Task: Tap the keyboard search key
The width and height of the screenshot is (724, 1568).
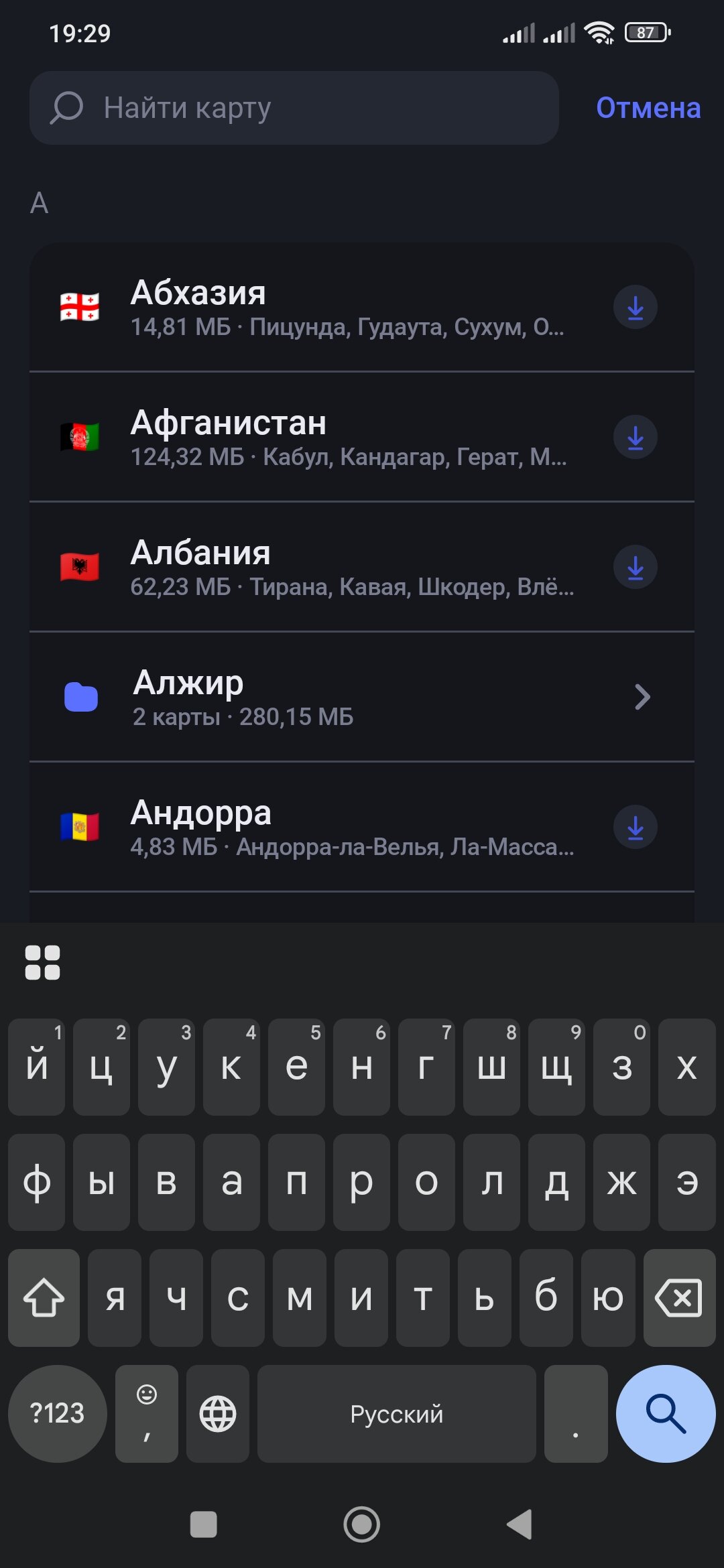Action: click(x=665, y=1413)
